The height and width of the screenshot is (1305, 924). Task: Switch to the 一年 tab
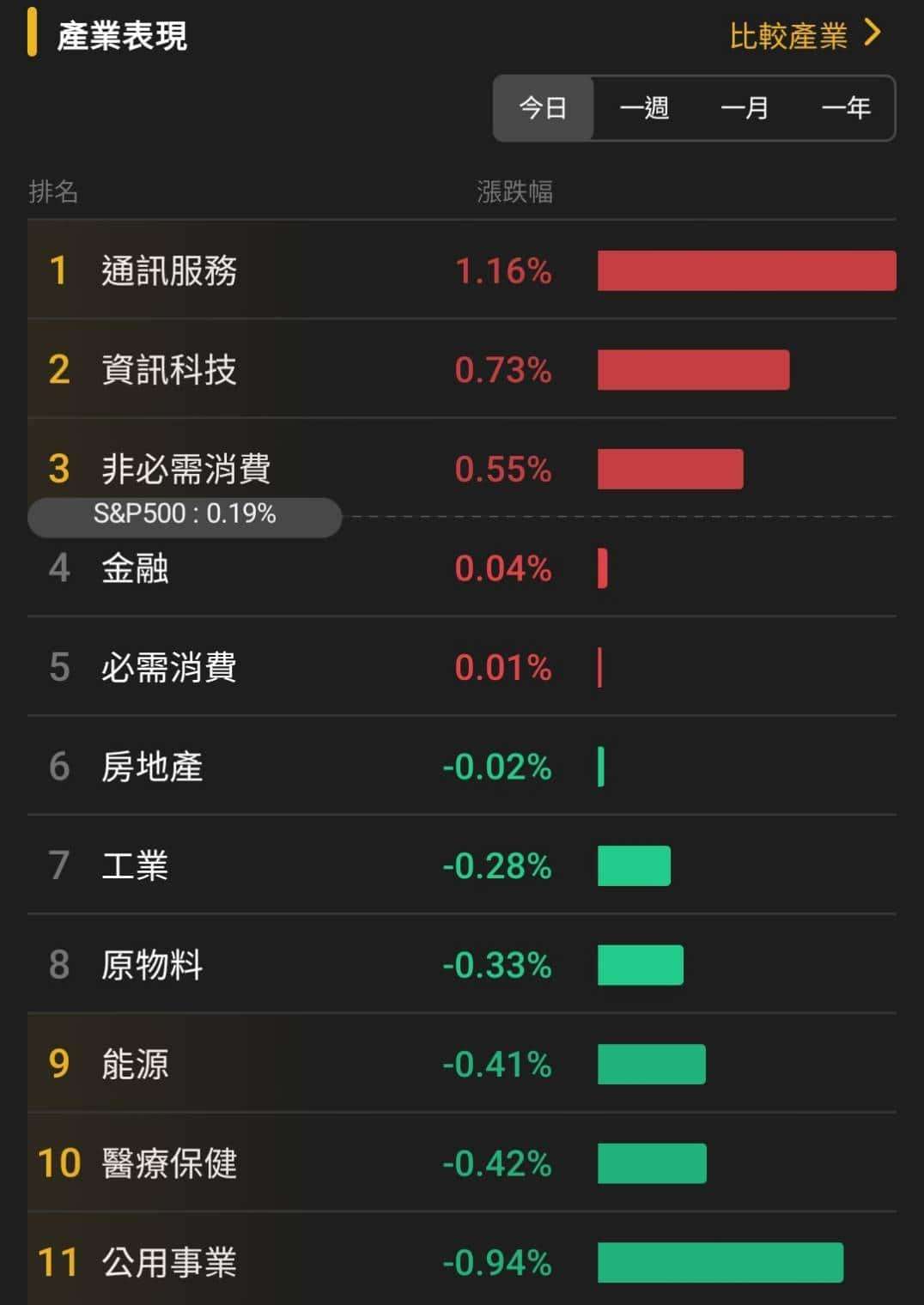point(847,107)
